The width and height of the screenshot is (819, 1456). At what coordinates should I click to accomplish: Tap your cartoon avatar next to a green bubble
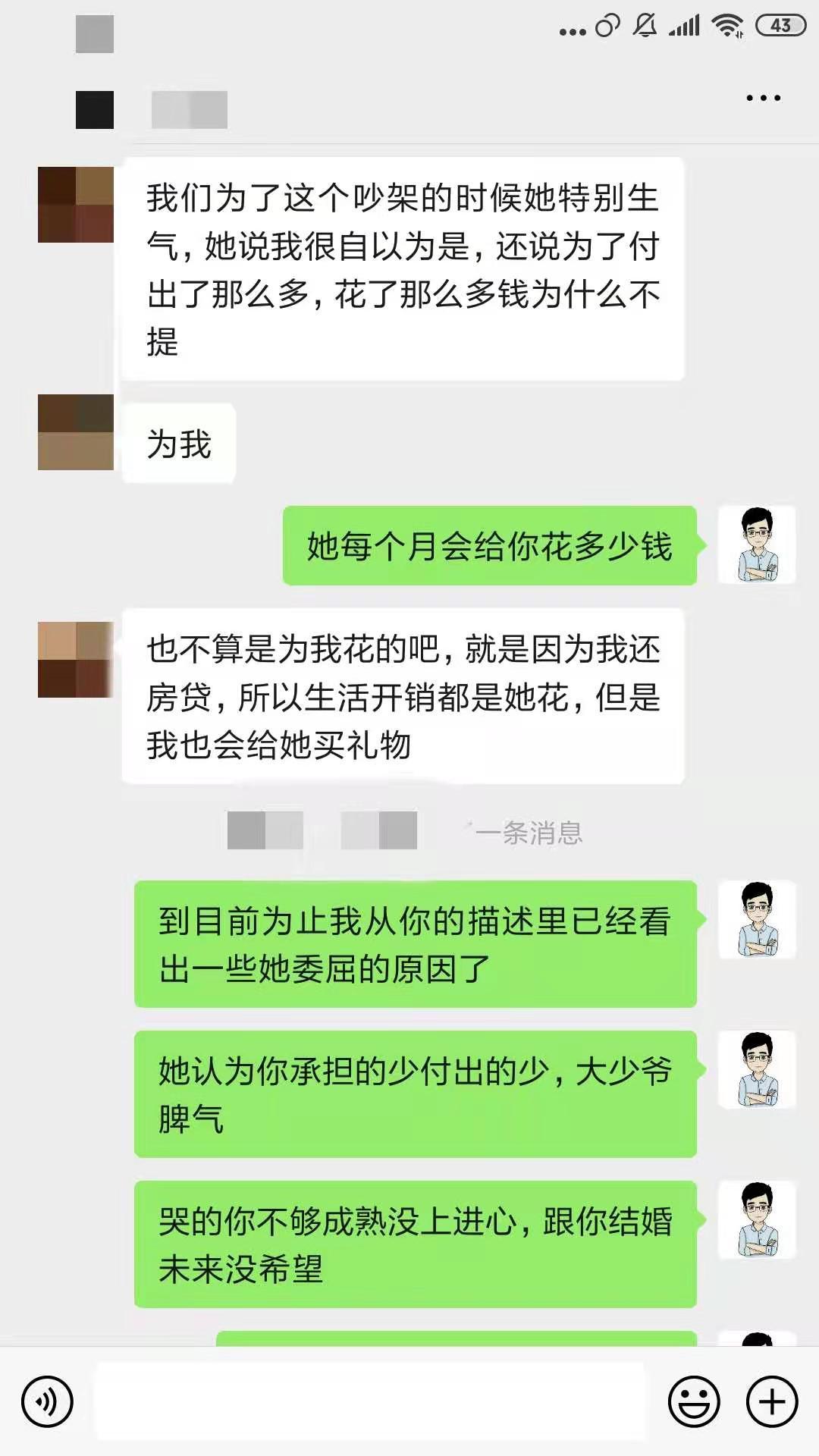(758, 543)
